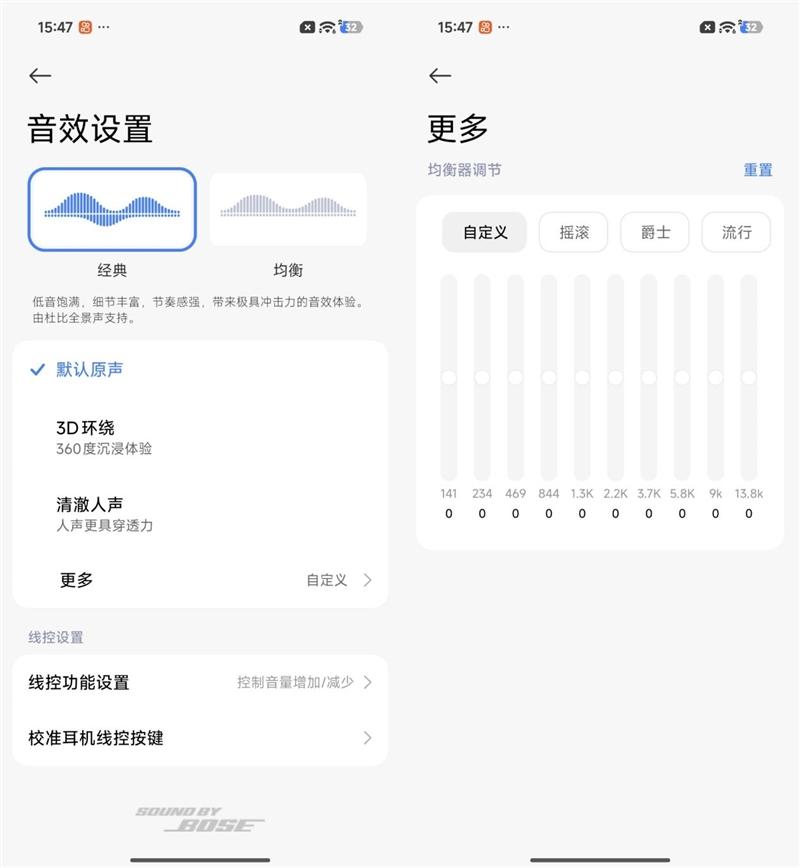
Task: Open 线控功能设置
Action: (x=200, y=683)
